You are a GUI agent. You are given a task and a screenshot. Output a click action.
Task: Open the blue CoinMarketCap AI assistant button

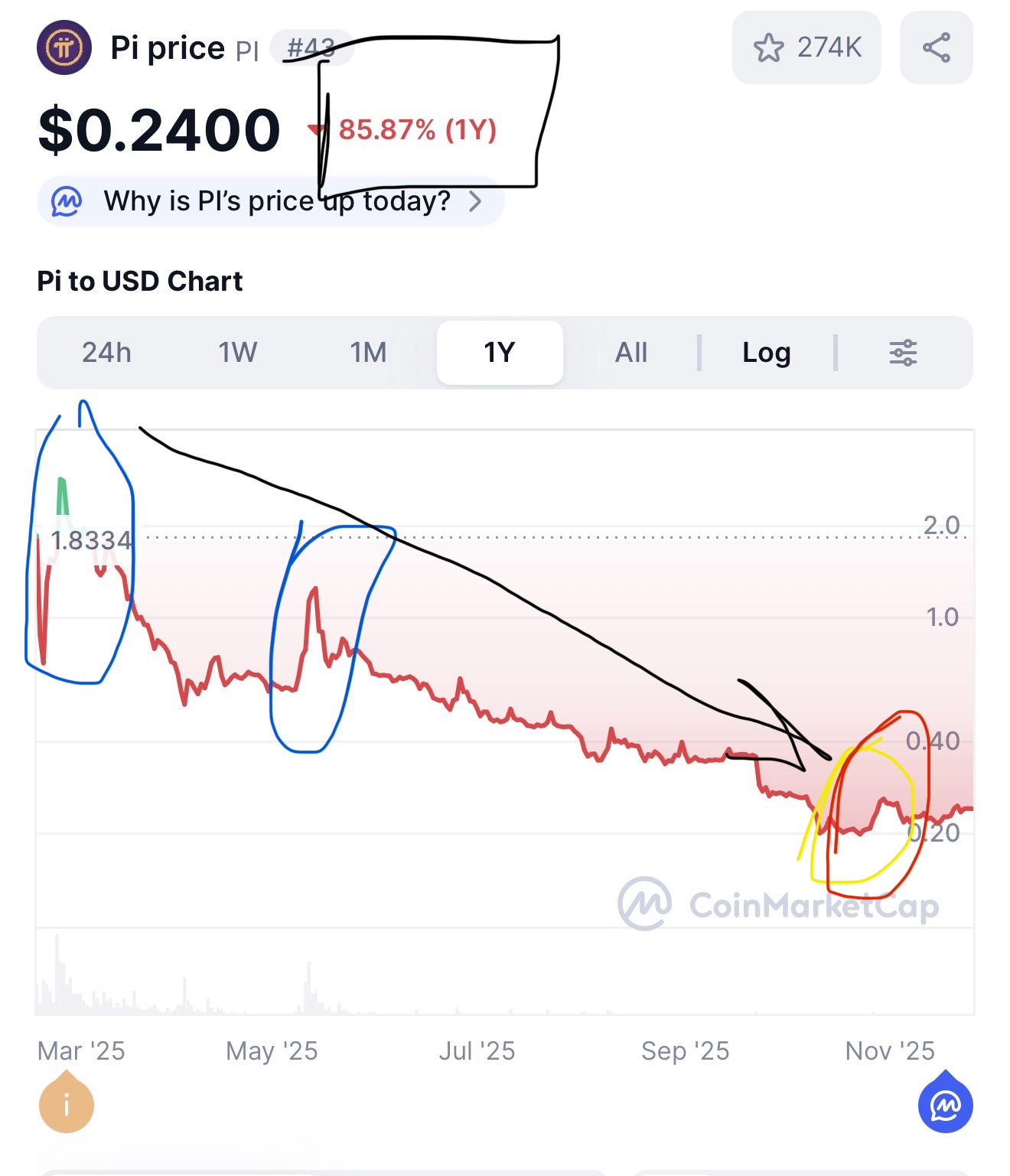[946, 1104]
